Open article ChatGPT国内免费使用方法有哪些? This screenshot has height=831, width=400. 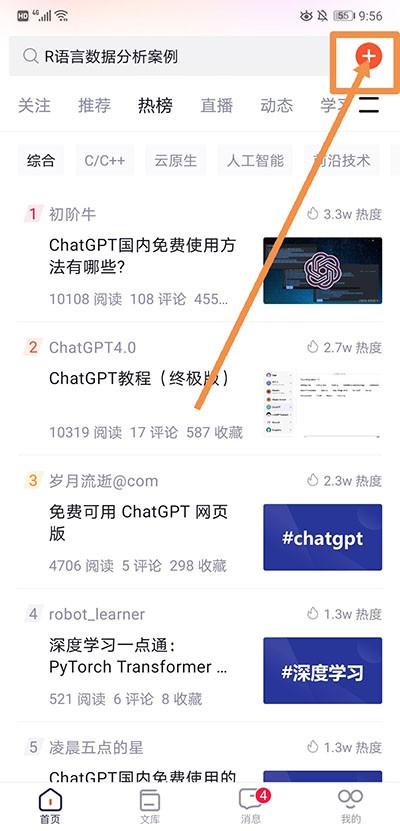[142, 256]
